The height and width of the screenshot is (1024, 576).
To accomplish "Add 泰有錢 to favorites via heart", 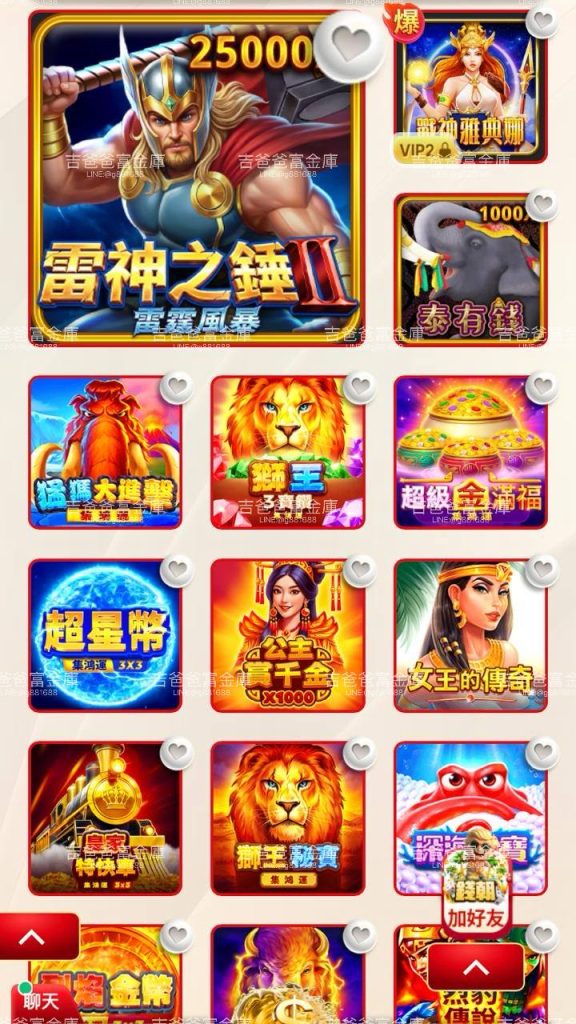I will pos(542,206).
